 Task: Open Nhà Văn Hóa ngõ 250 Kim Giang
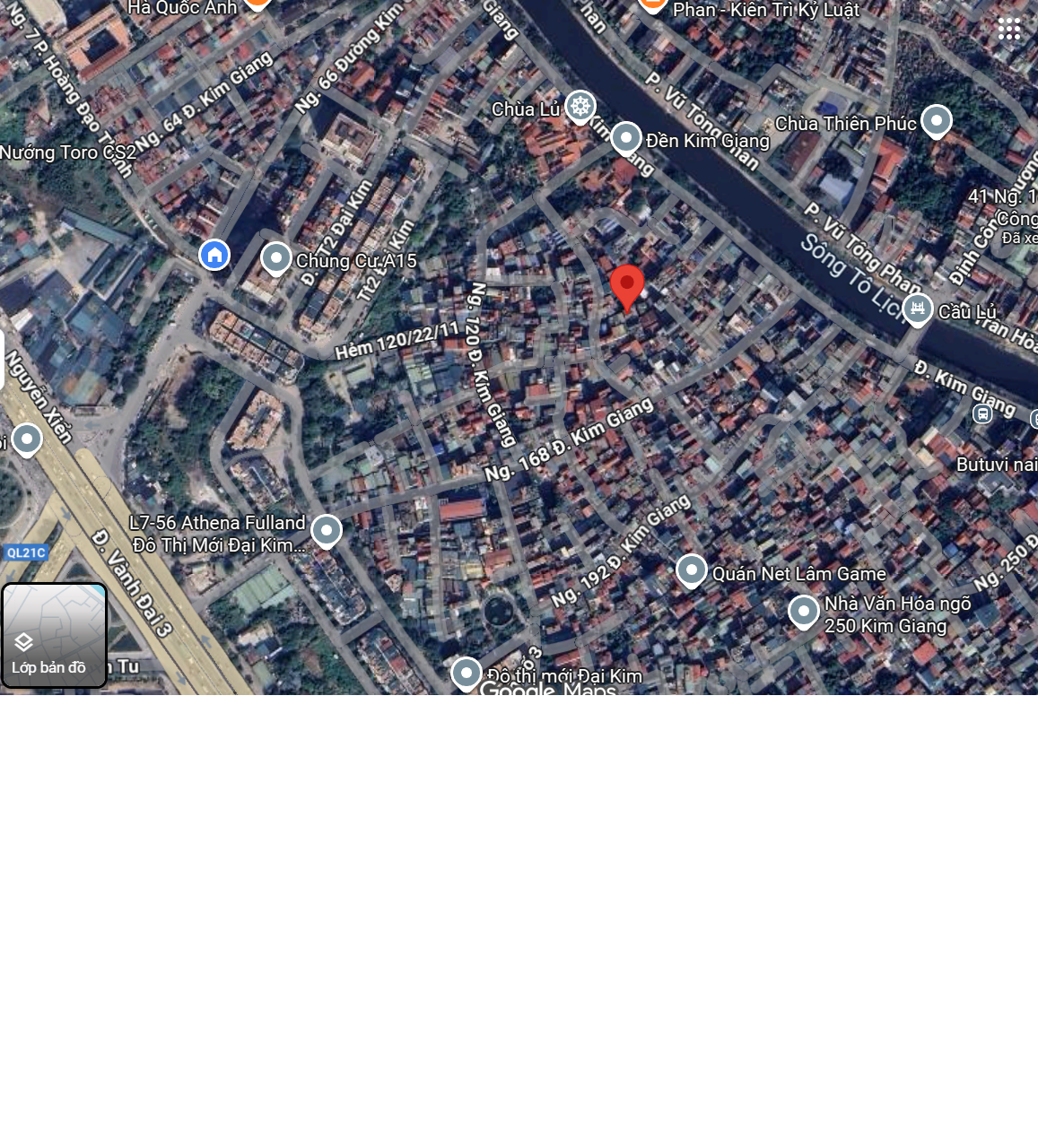pos(803,612)
